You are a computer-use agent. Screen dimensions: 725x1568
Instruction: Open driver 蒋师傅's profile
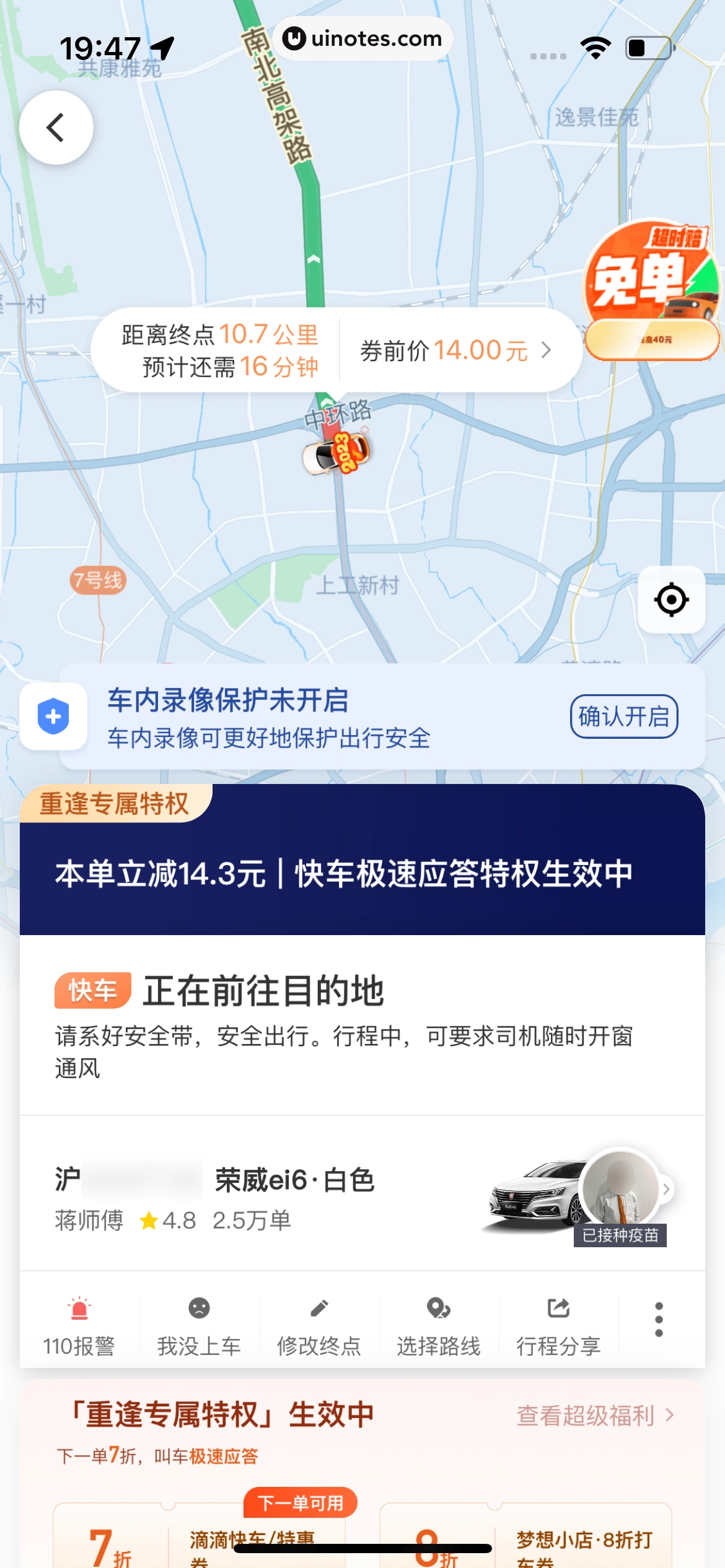621,1190
